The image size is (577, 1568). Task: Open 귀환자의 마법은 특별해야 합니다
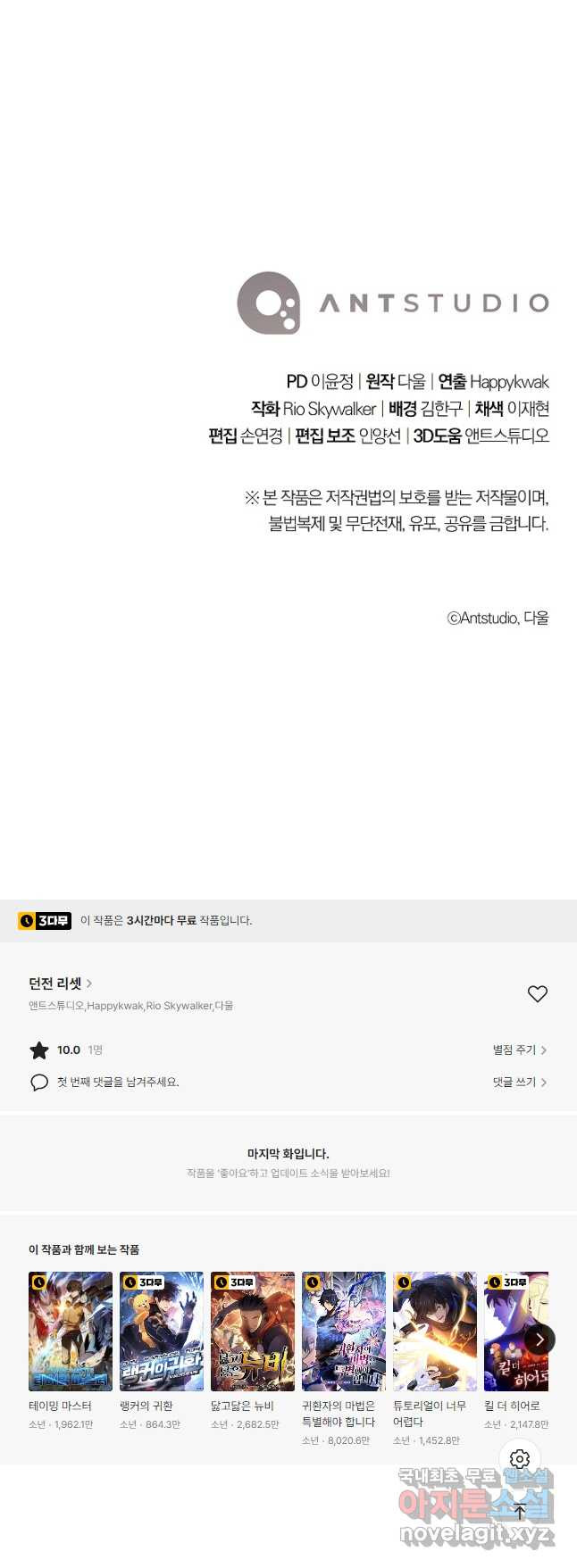pyautogui.click(x=344, y=1331)
